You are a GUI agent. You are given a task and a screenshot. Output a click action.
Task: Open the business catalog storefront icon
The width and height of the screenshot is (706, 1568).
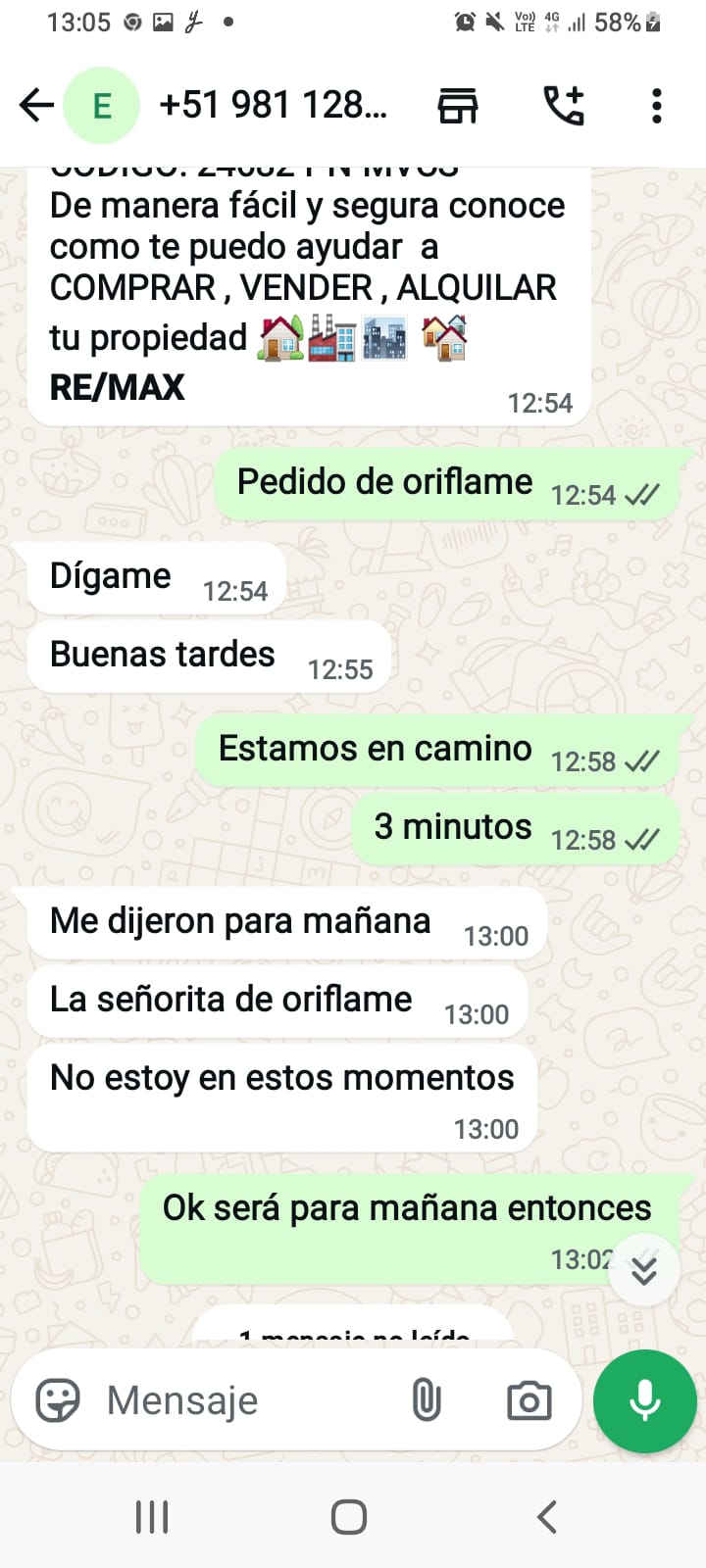pyautogui.click(x=457, y=105)
